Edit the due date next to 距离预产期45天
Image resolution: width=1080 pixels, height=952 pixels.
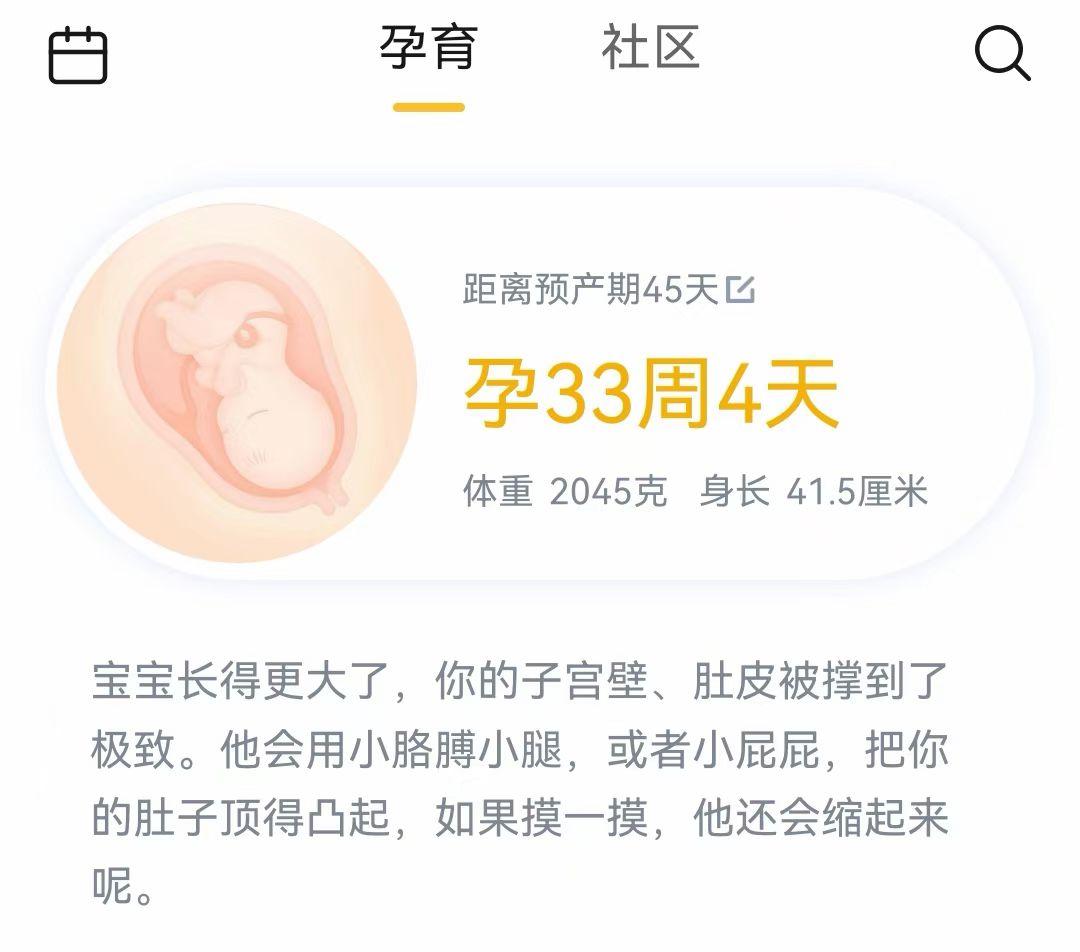(x=741, y=291)
